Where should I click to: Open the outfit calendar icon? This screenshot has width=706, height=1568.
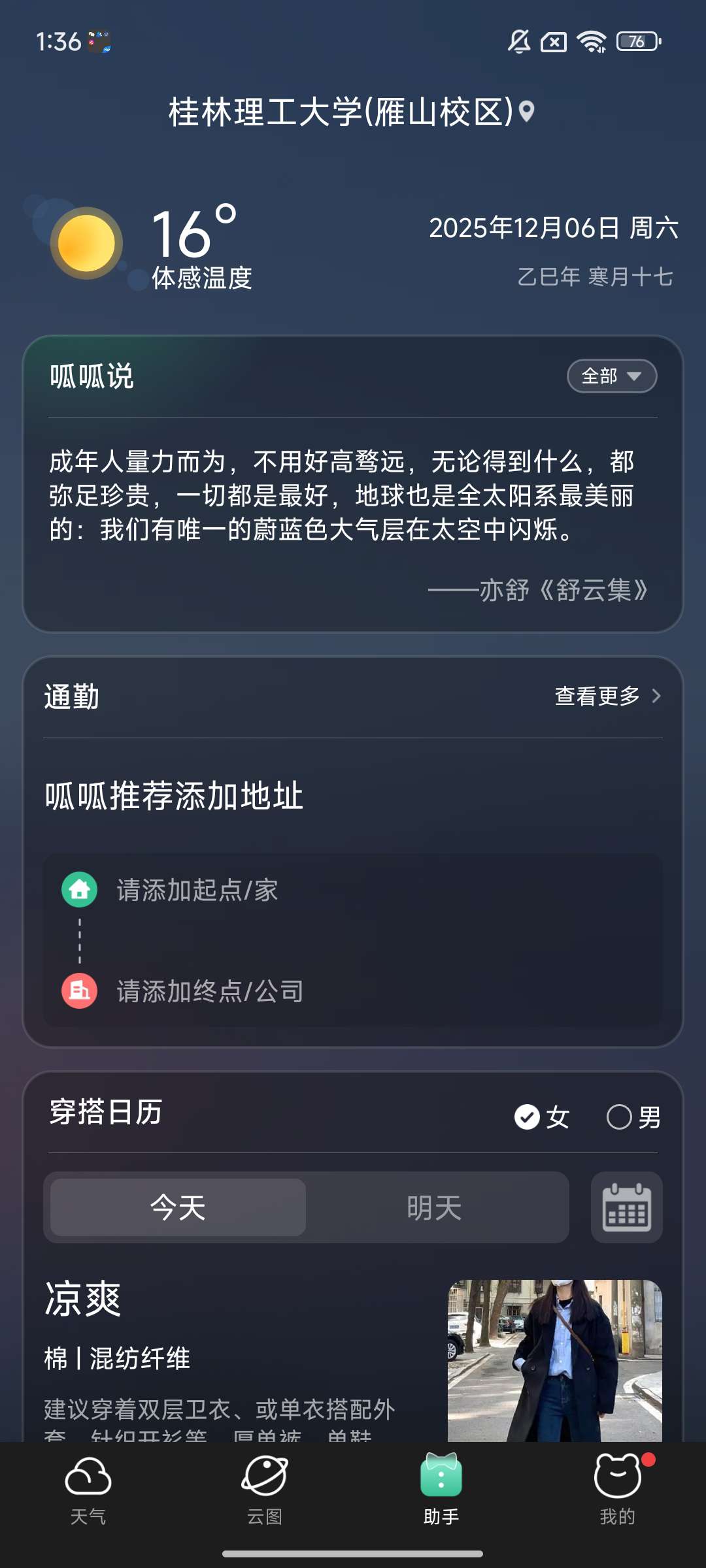tap(626, 1207)
